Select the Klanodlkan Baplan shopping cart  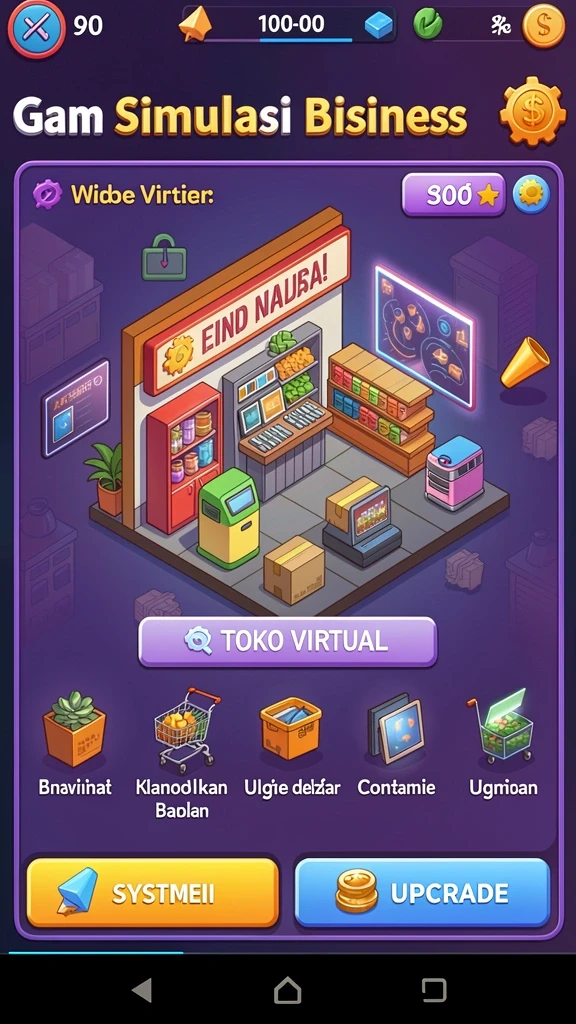[x=182, y=752]
